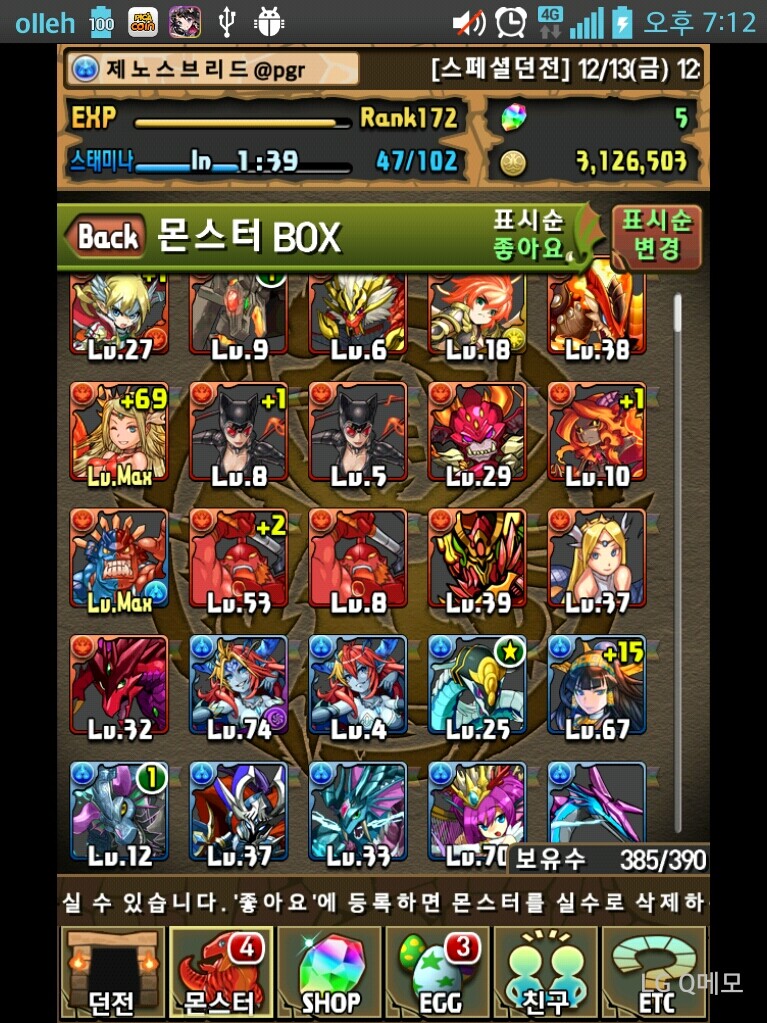Open the Lv.33 blue dragon monster
The image size is (767, 1023).
tap(357, 812)
